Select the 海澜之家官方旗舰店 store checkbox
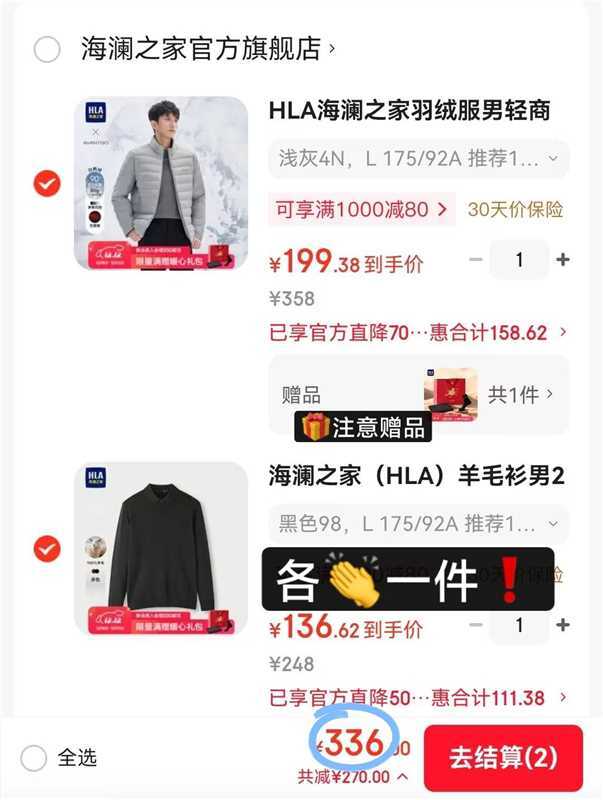This screenshot has width=603, height=800. (x=47, y=49)
